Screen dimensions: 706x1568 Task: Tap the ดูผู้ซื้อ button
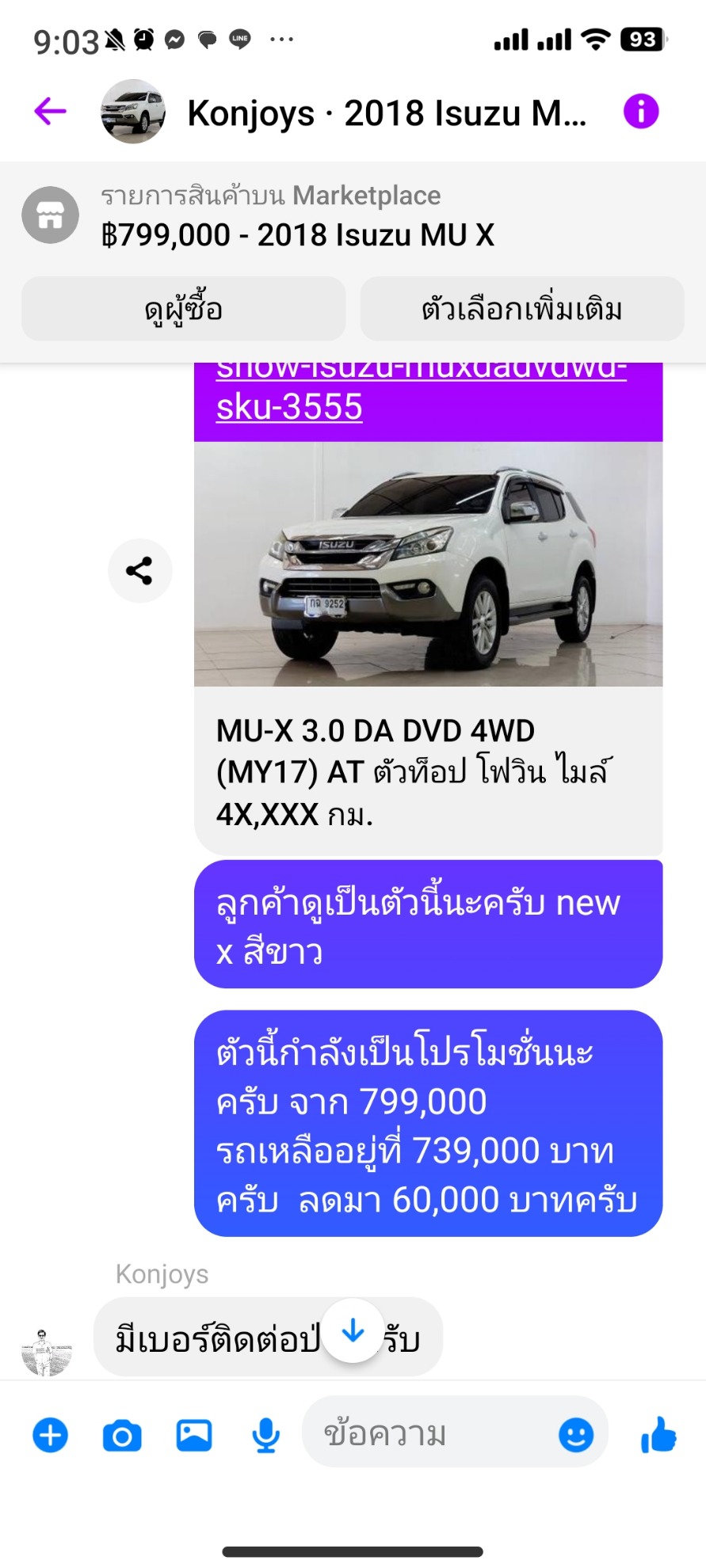[x=184, y=309]
